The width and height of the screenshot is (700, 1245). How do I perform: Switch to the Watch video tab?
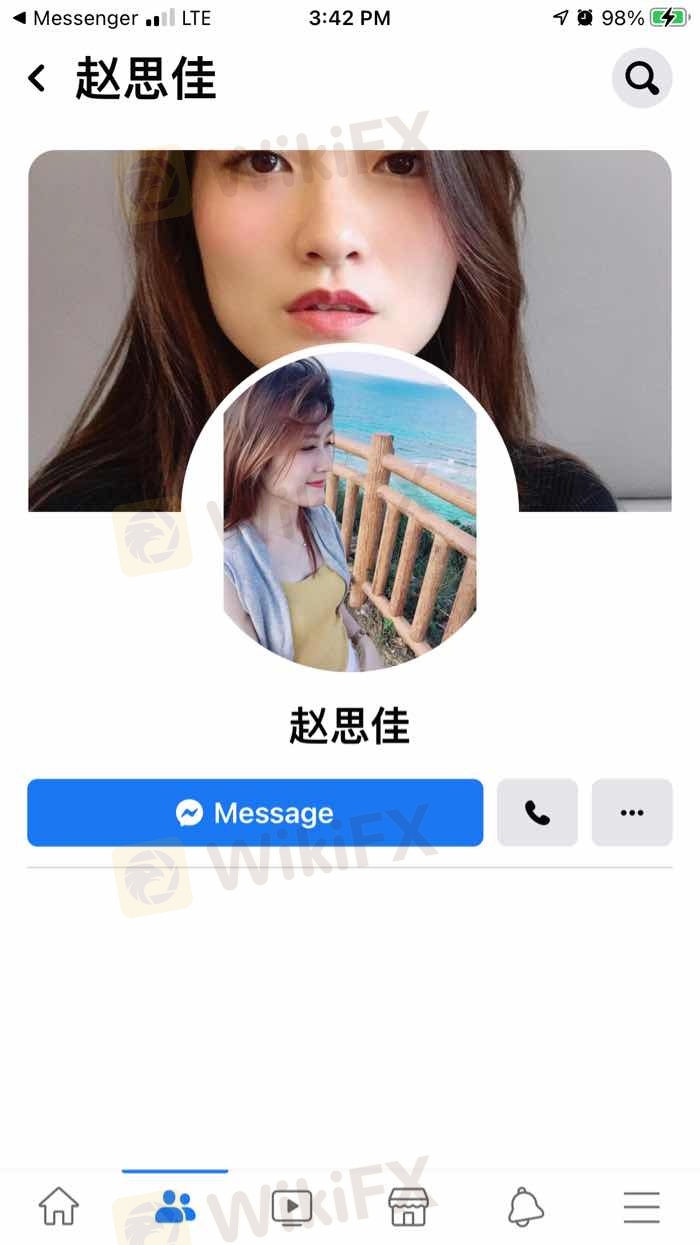(292, 1206)
